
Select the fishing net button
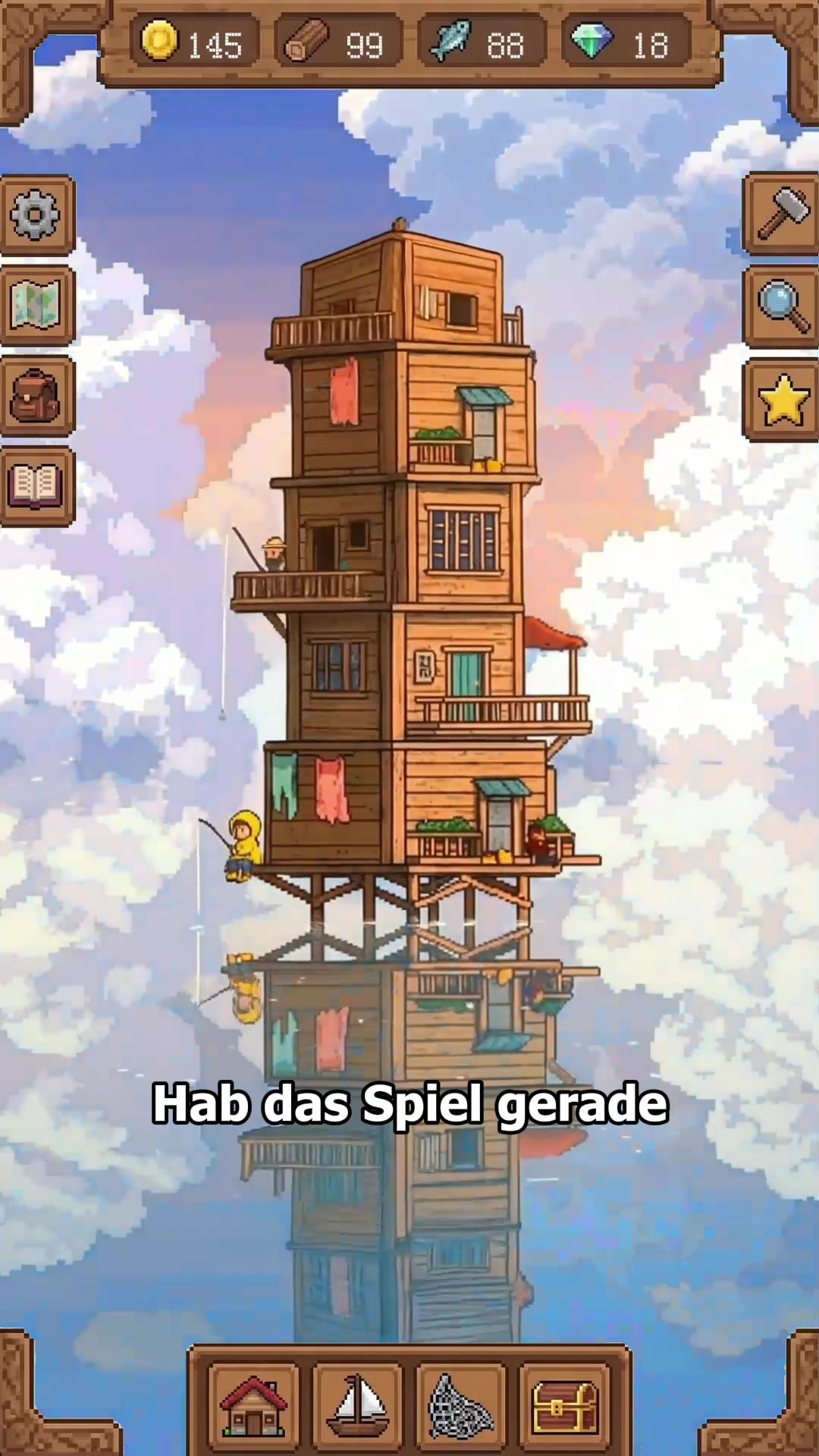click(461, 1405)
